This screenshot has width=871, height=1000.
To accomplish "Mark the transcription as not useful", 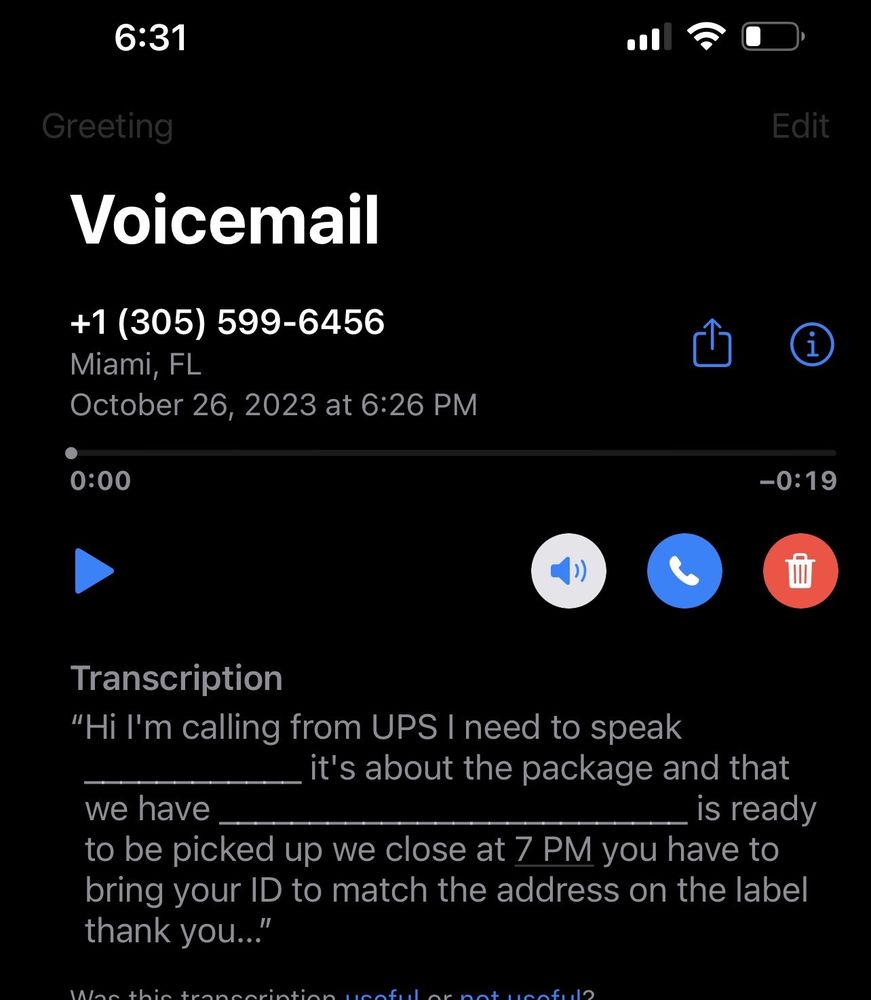I will [x=520, y=994].
